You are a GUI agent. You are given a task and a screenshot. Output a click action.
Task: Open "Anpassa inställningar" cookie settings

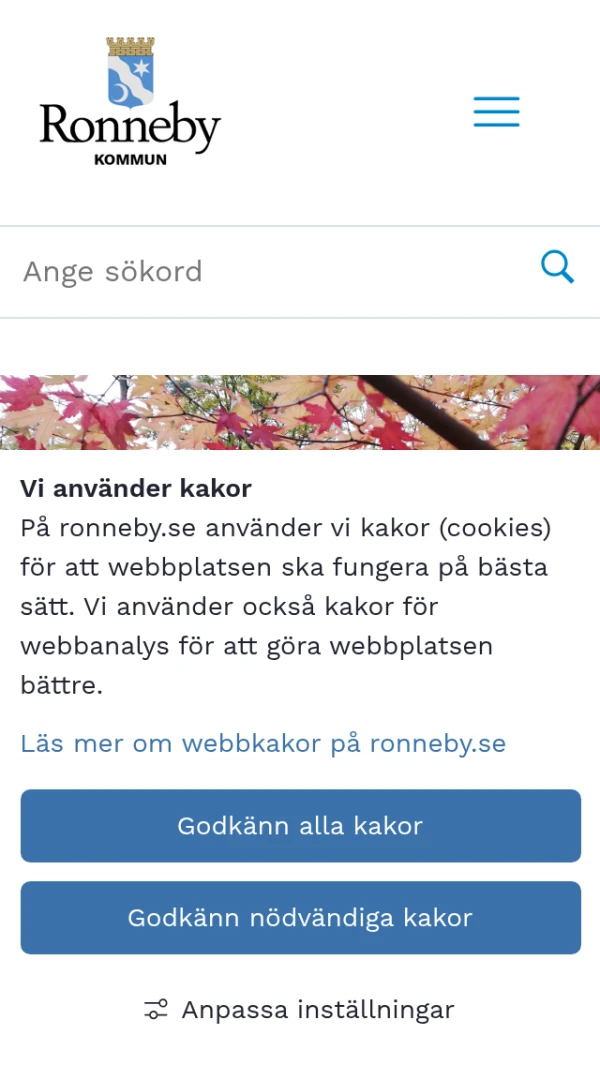(300, 1009)
